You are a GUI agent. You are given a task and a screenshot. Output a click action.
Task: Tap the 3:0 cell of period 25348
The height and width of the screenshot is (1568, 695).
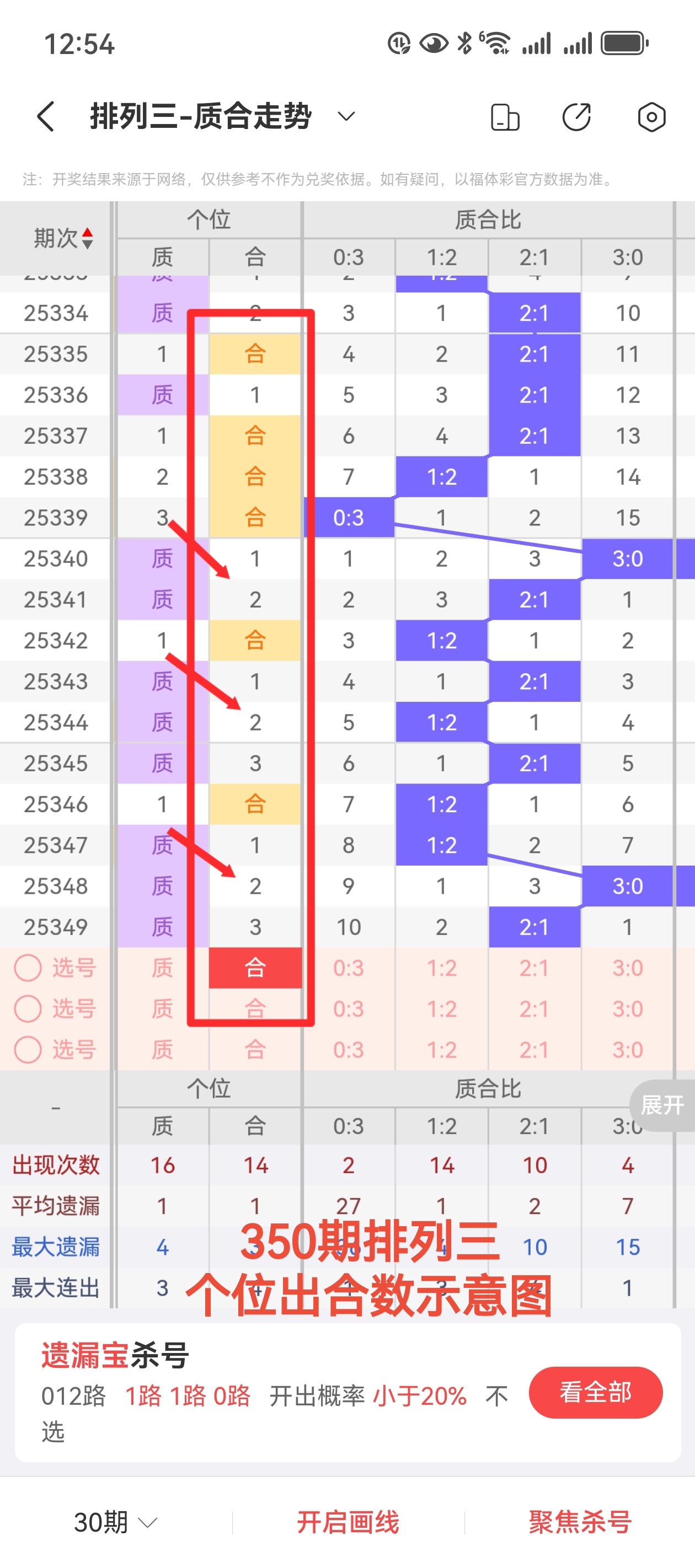tap(627, 886)
